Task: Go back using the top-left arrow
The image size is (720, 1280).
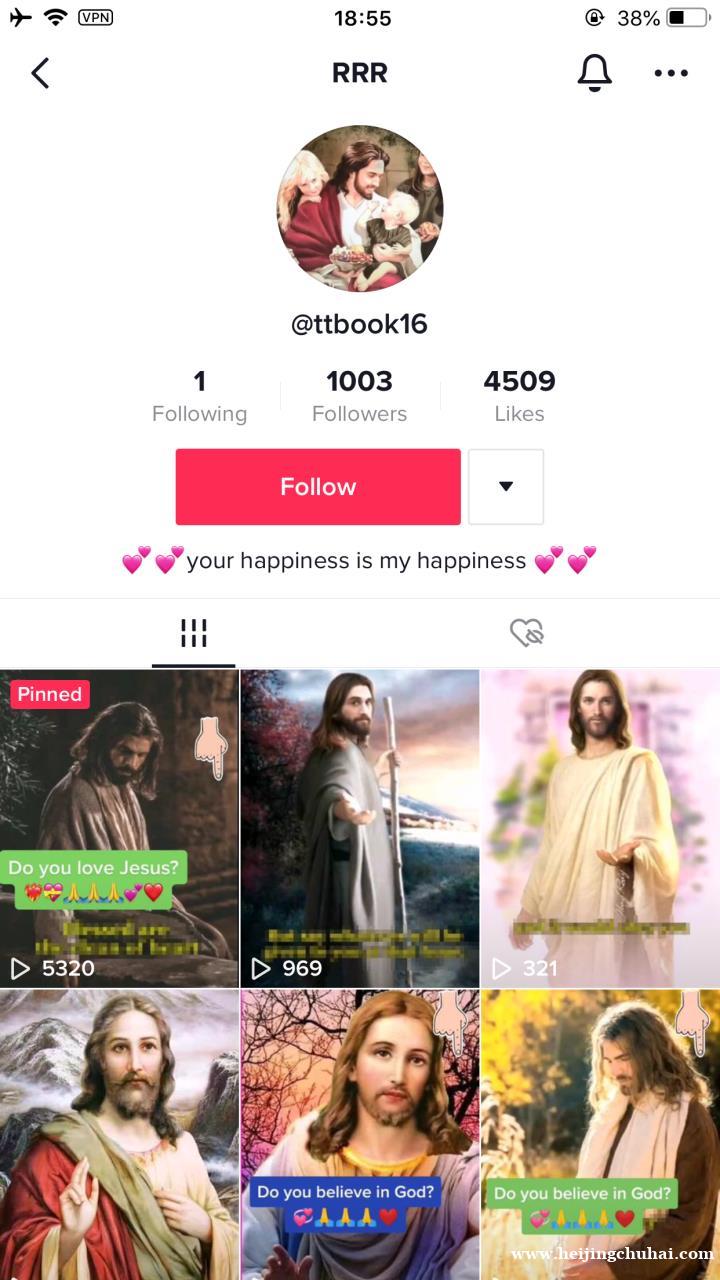Action: (x=40, y=73)
